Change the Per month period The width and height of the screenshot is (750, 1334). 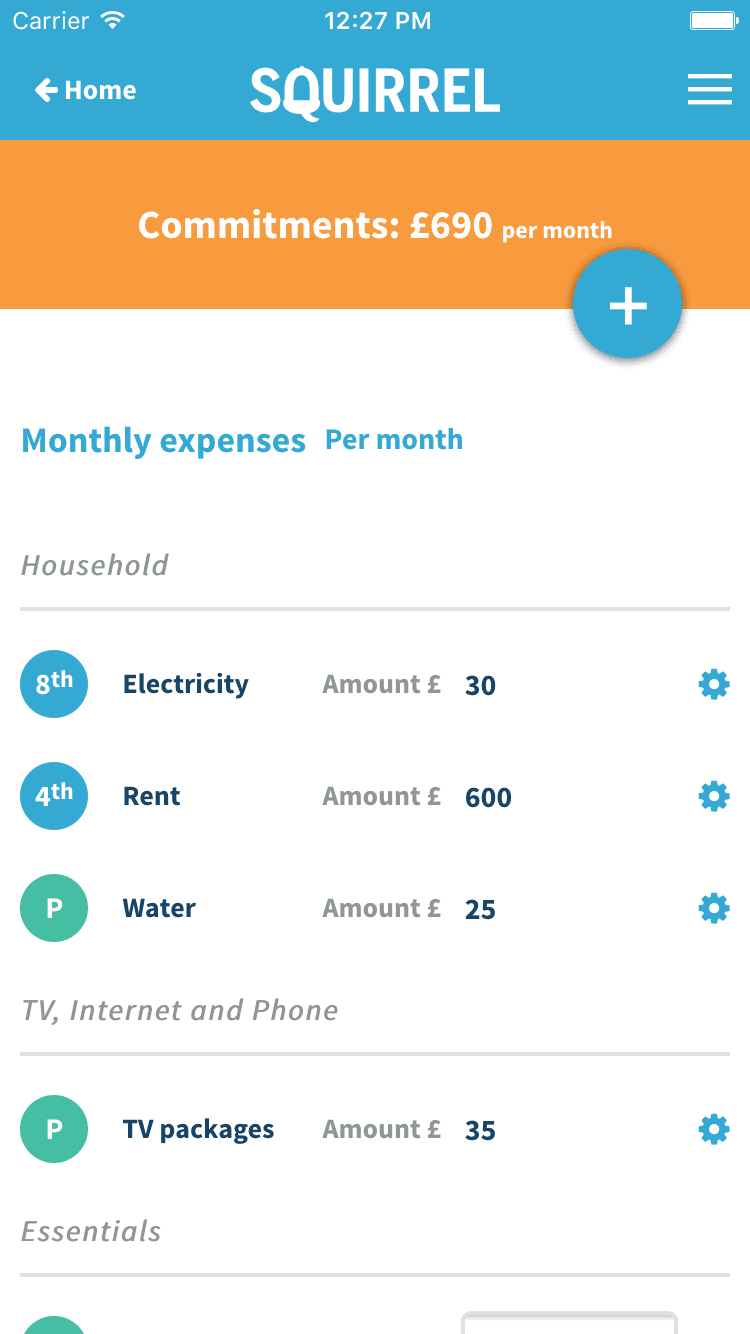point(394,440)
